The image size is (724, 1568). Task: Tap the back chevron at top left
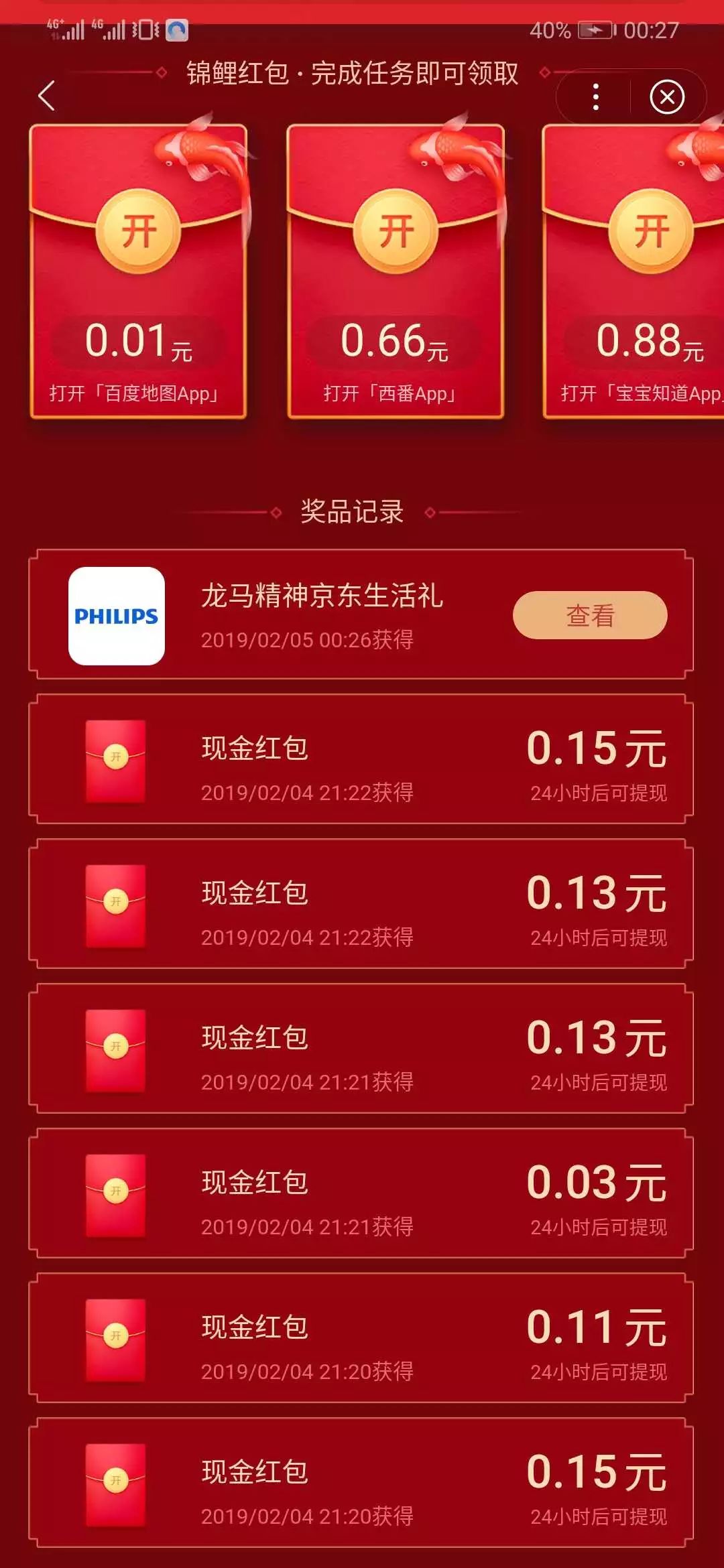[x=46, y=94]
